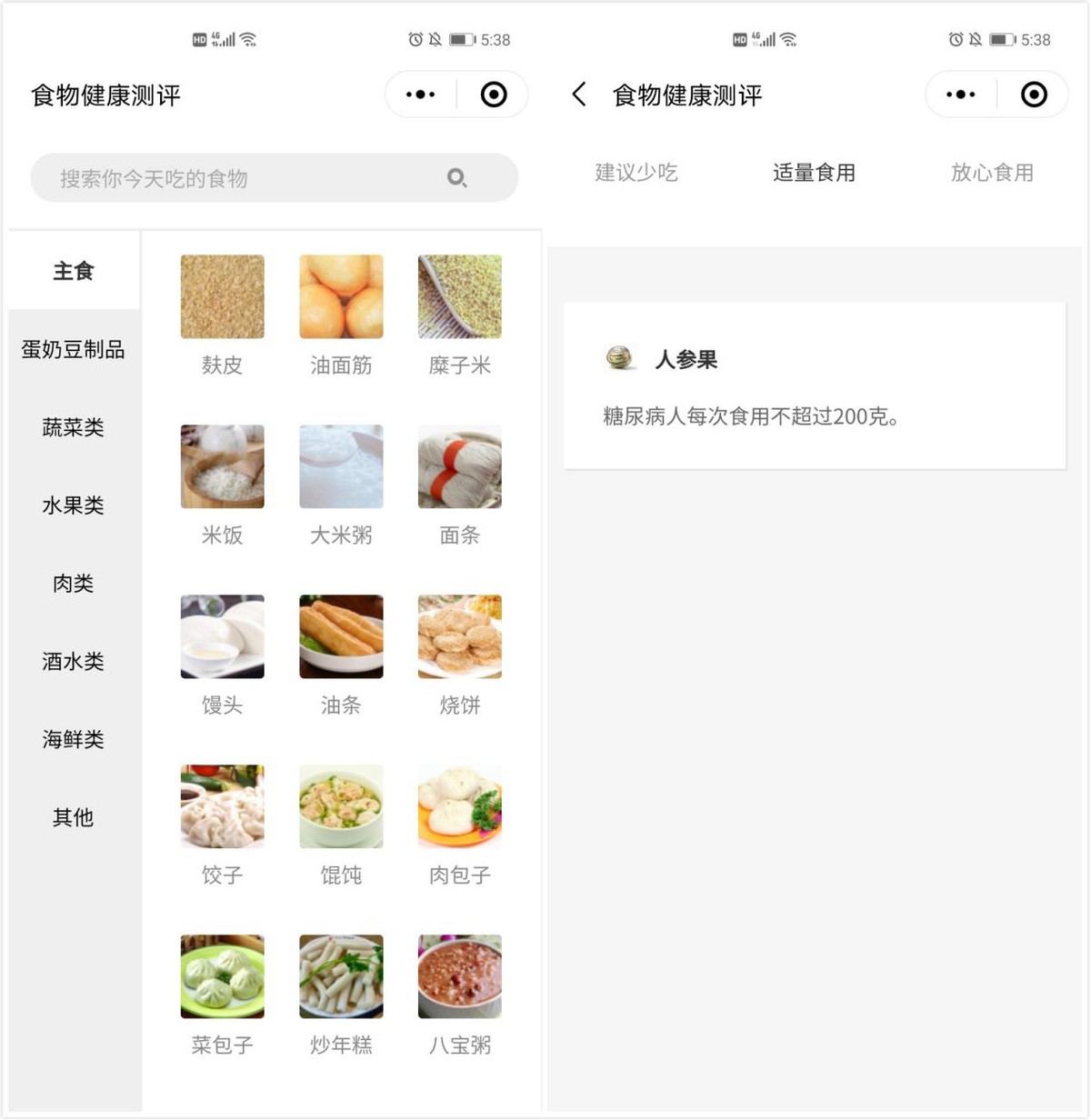View the 人参果 card
This screenshot has width=1091, height=1120.
(x=814, y=385)
